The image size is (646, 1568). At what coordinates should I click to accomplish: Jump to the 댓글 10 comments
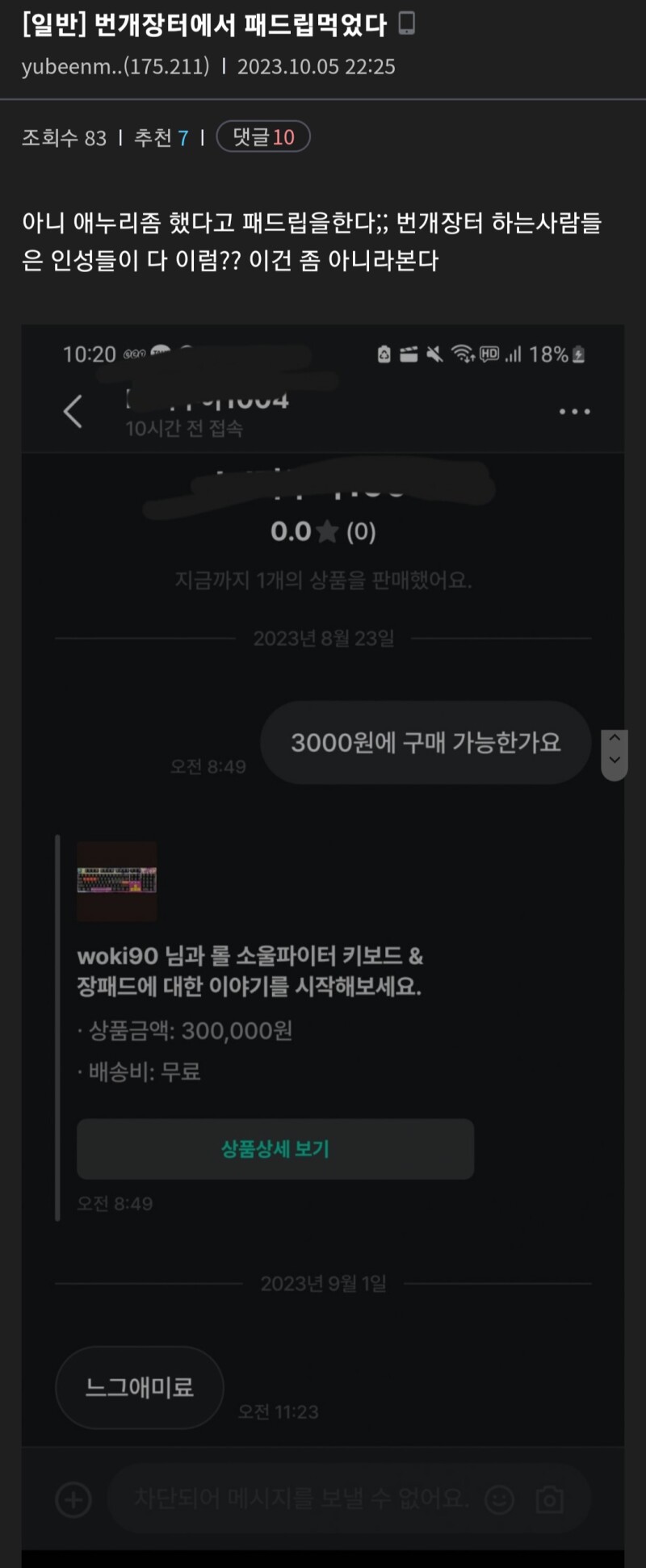263,137
